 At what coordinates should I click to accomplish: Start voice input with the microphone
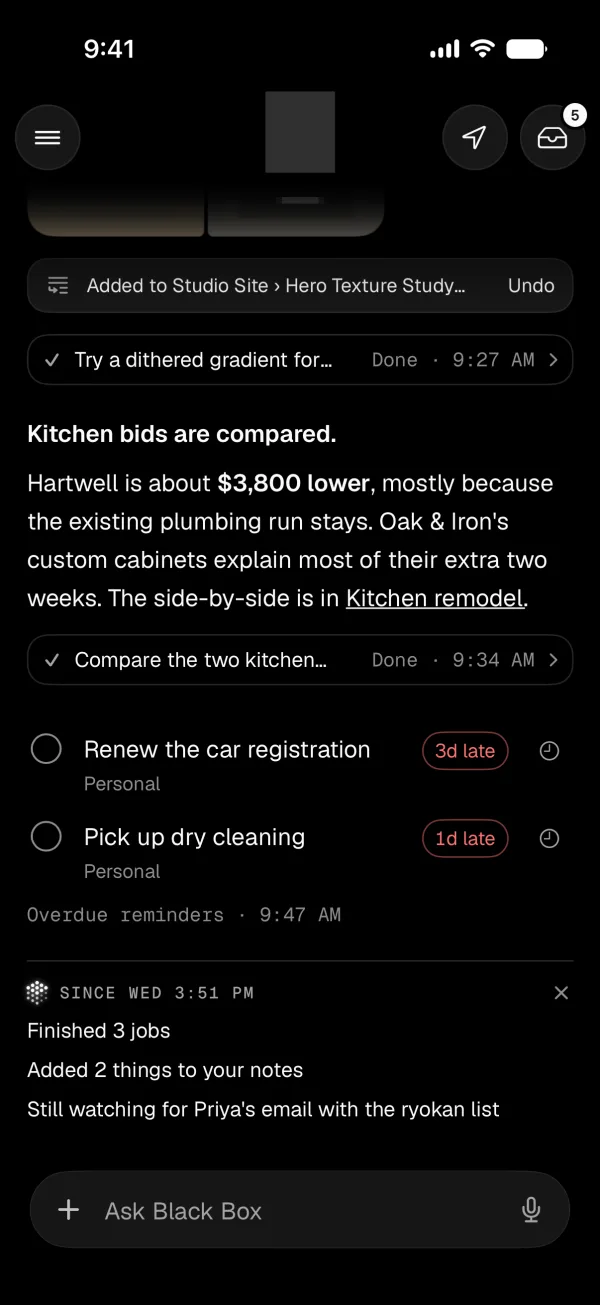tap(531, 1210)
